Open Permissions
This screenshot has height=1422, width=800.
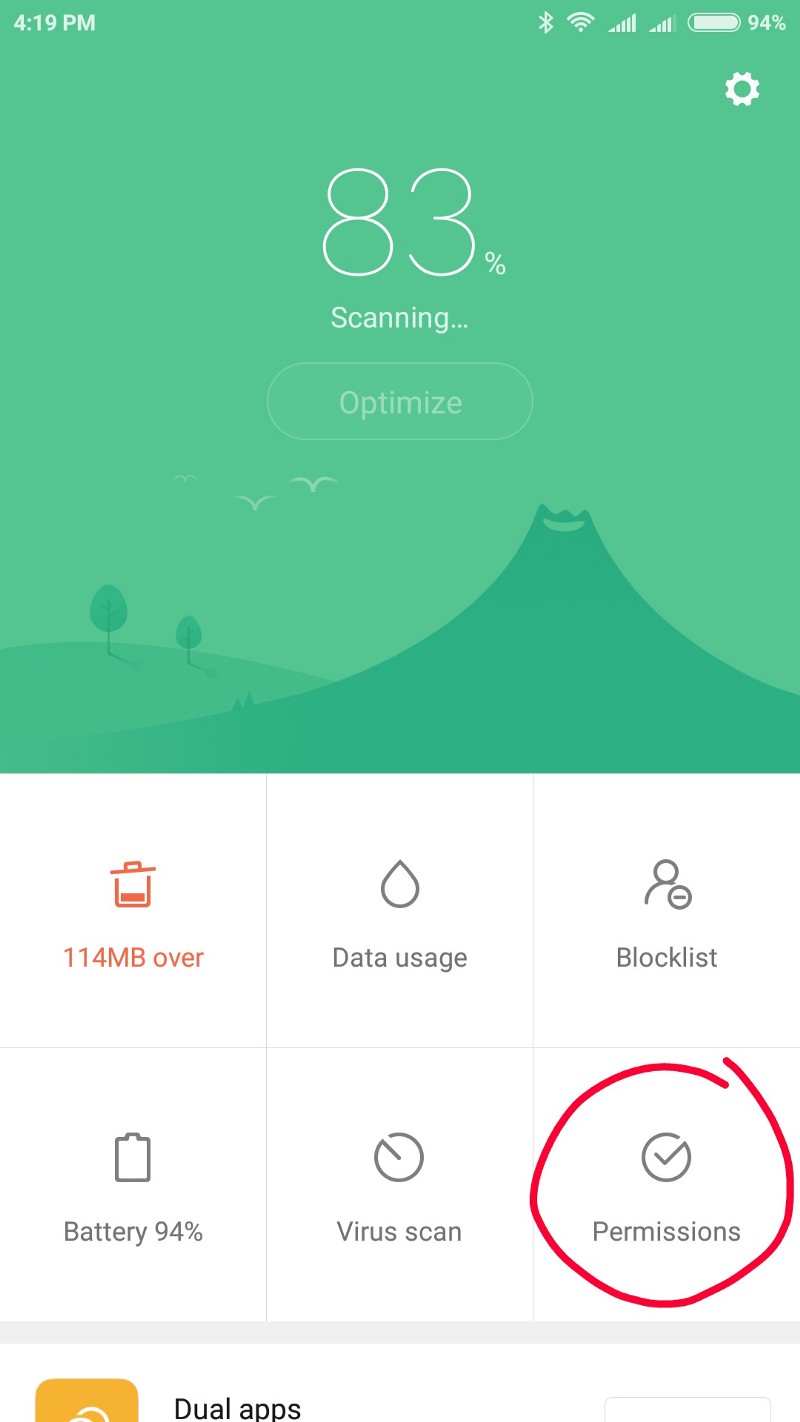[667, 1185]
